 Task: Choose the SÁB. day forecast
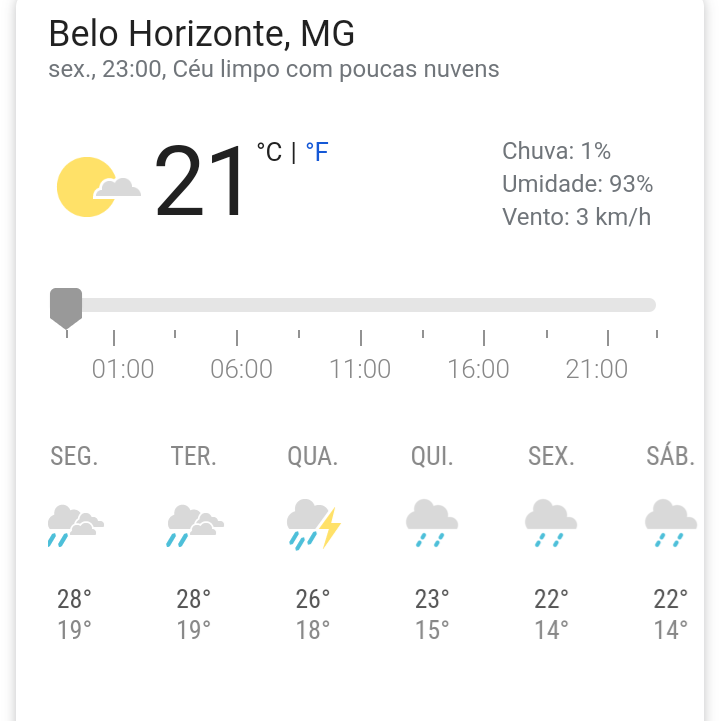pos(670,541)
